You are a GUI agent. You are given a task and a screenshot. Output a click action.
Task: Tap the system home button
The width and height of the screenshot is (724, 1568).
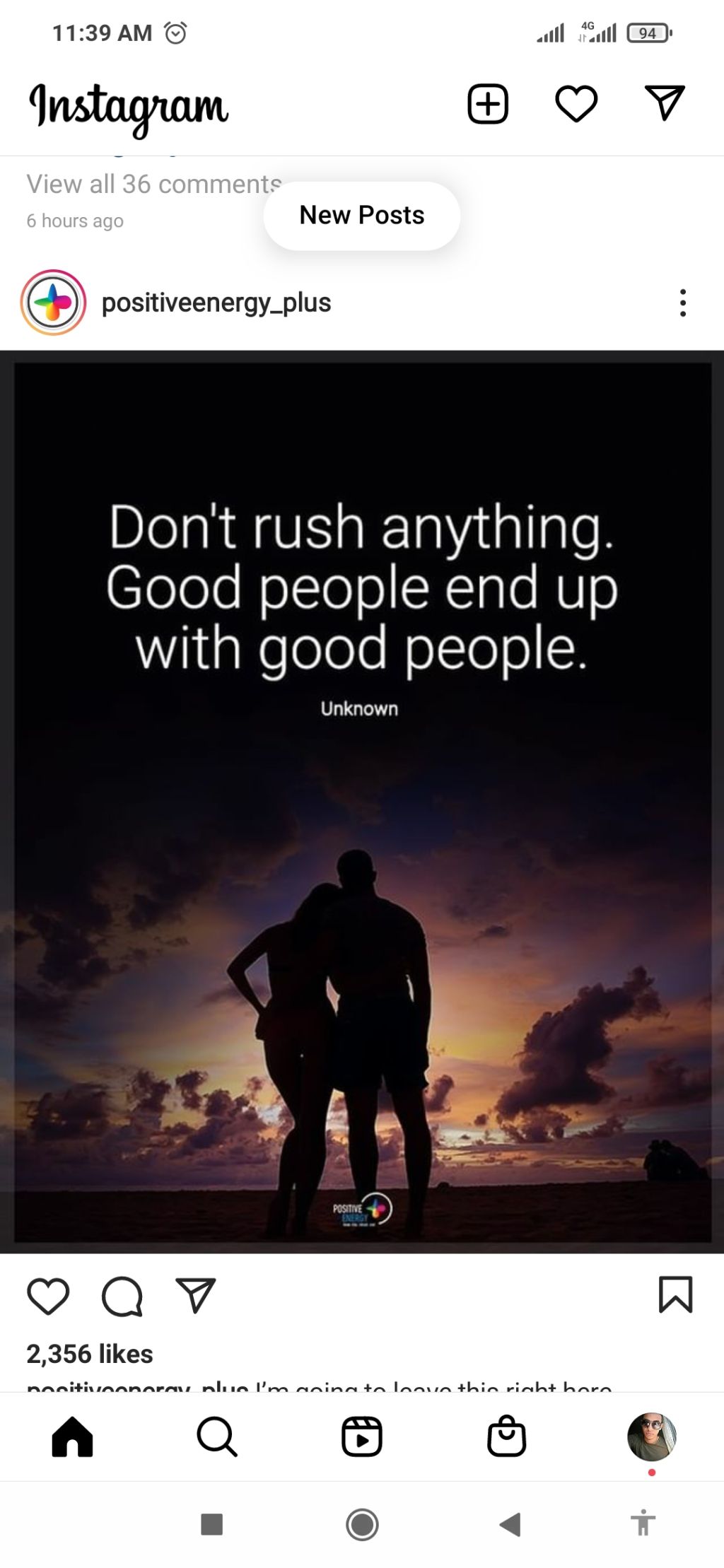point(361,1524)
